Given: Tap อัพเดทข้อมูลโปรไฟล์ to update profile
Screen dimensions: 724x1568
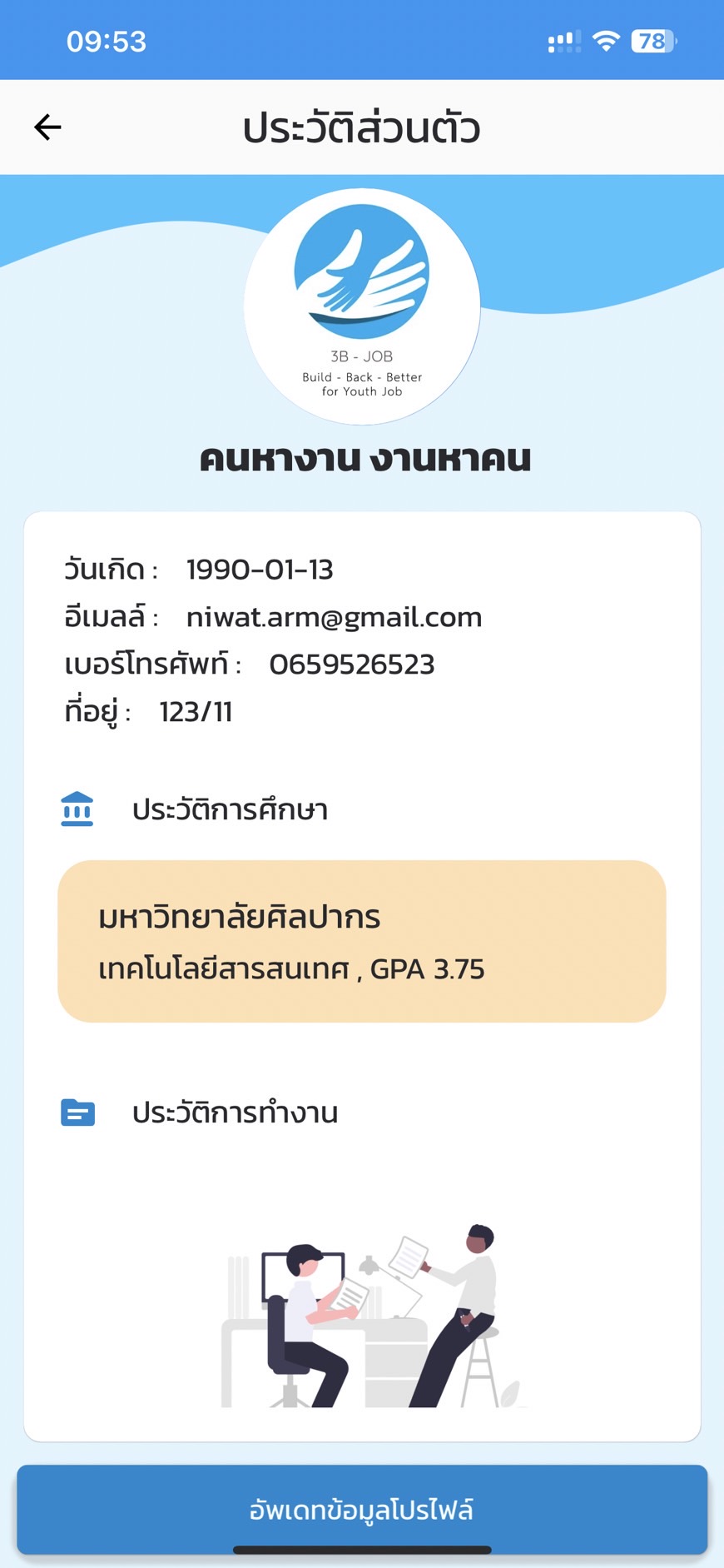Looking at the screenshot, I should (362, 1509).
